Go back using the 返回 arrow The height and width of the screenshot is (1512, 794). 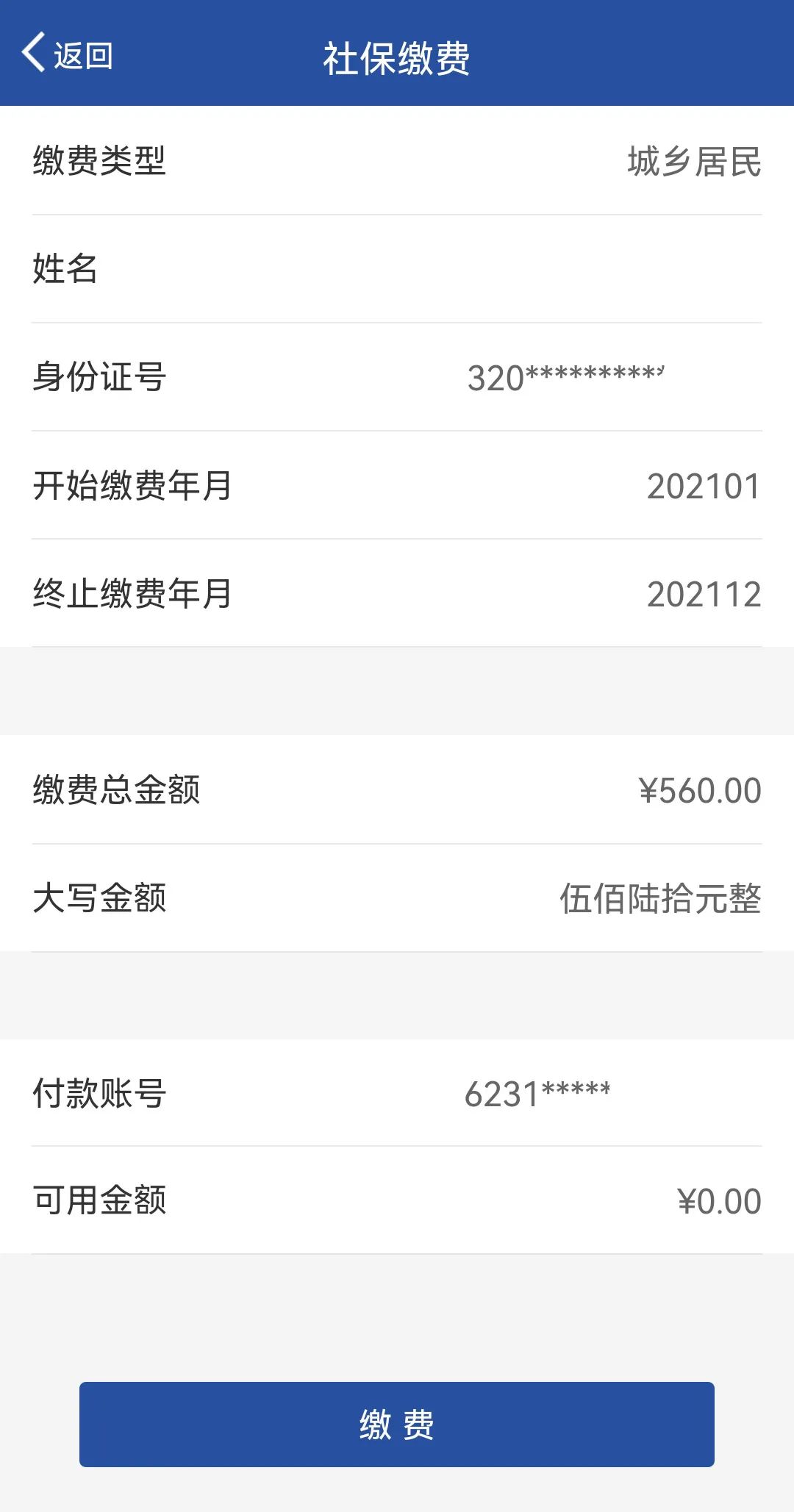(x=67, y=54)
